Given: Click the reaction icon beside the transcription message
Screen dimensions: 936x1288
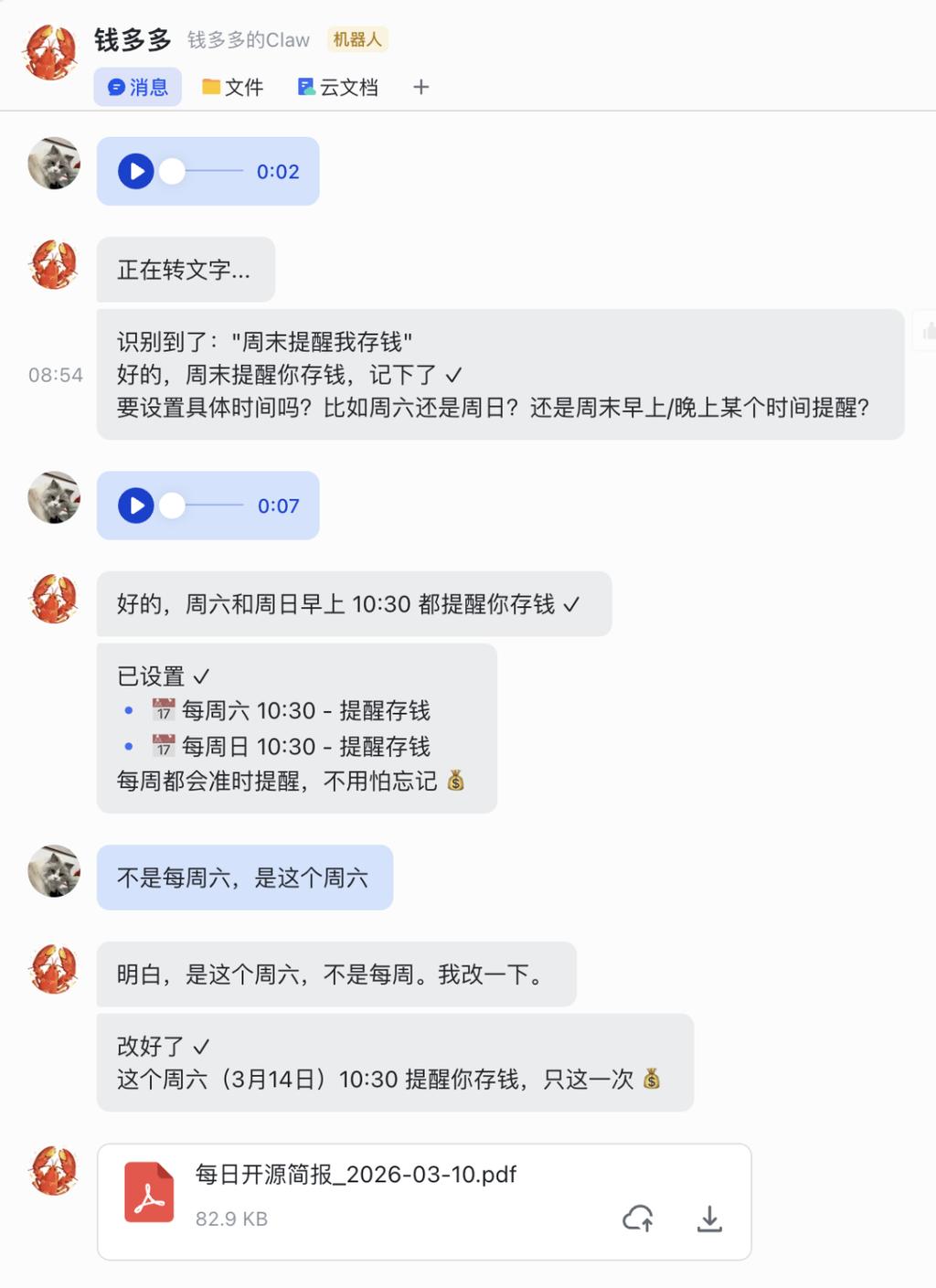Looking at the screenshot, I should (929, 332).
